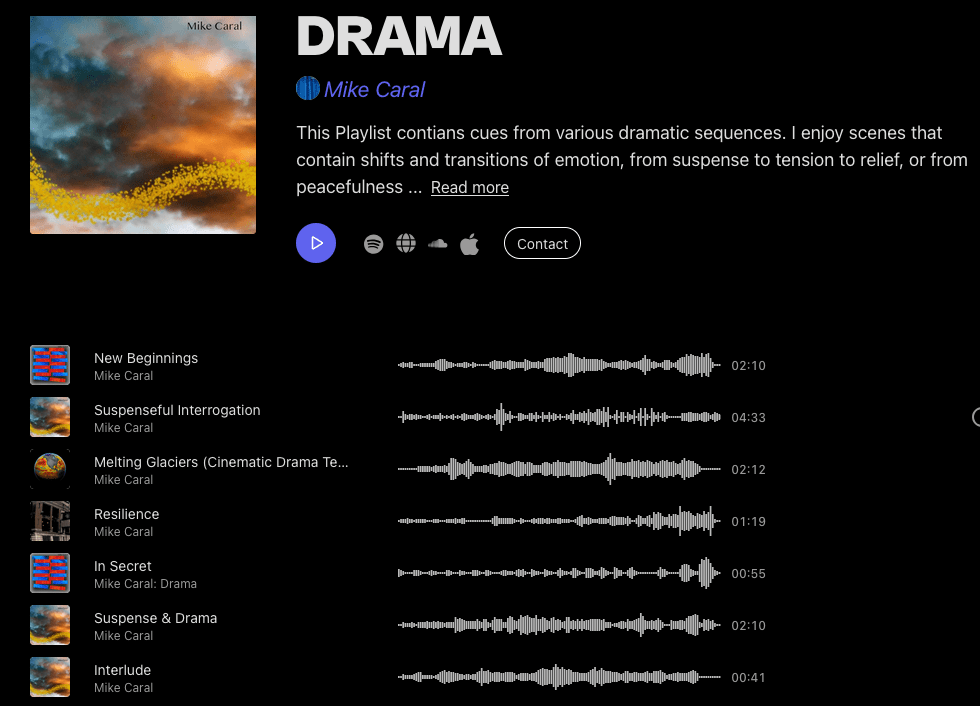The image size is (980, 706).
Task: Open the SoundCloud link icon
Action: pos(437,243)
